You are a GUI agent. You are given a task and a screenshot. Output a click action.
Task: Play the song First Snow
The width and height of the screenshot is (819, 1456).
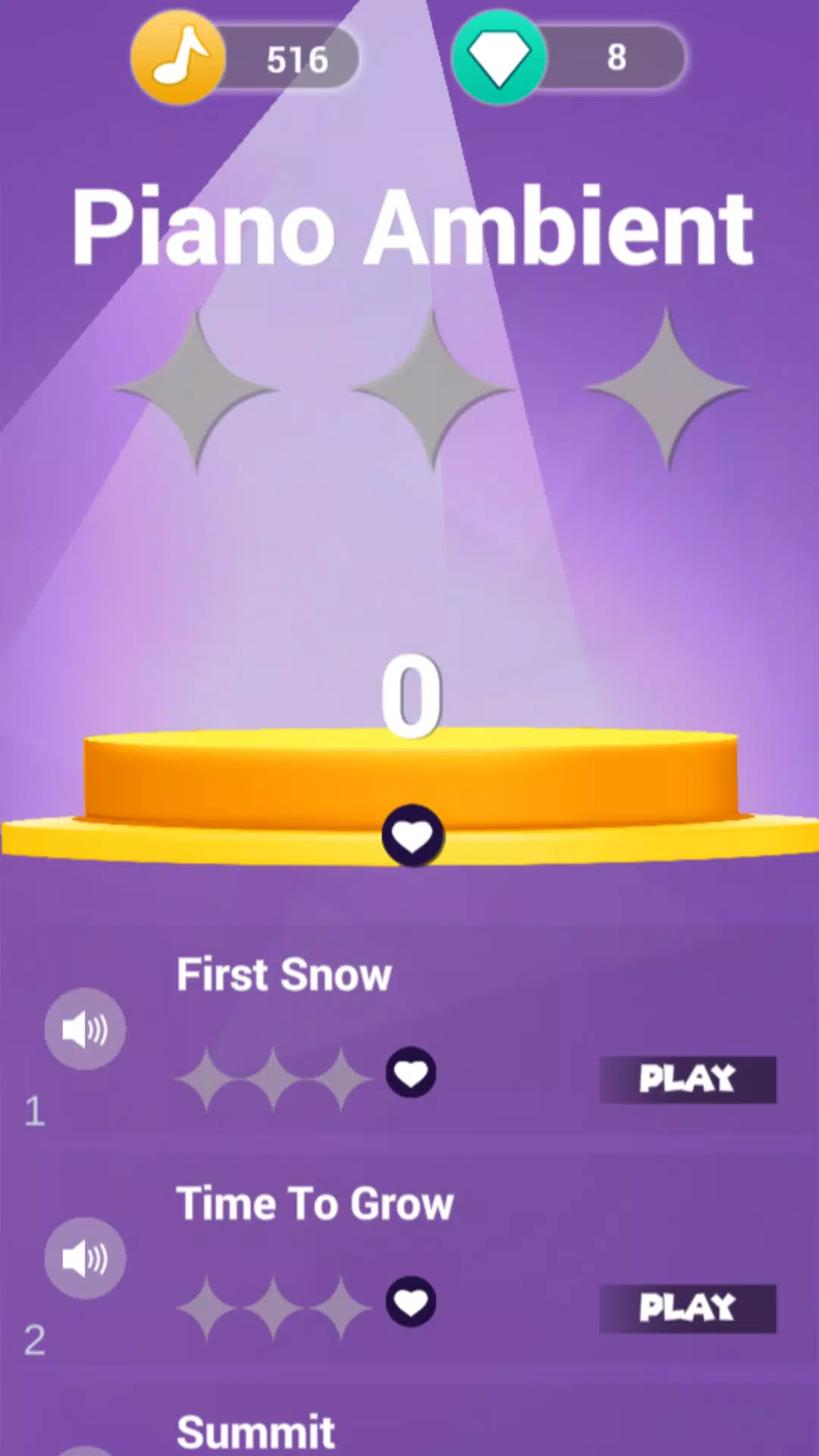(x=687, y=1079)
